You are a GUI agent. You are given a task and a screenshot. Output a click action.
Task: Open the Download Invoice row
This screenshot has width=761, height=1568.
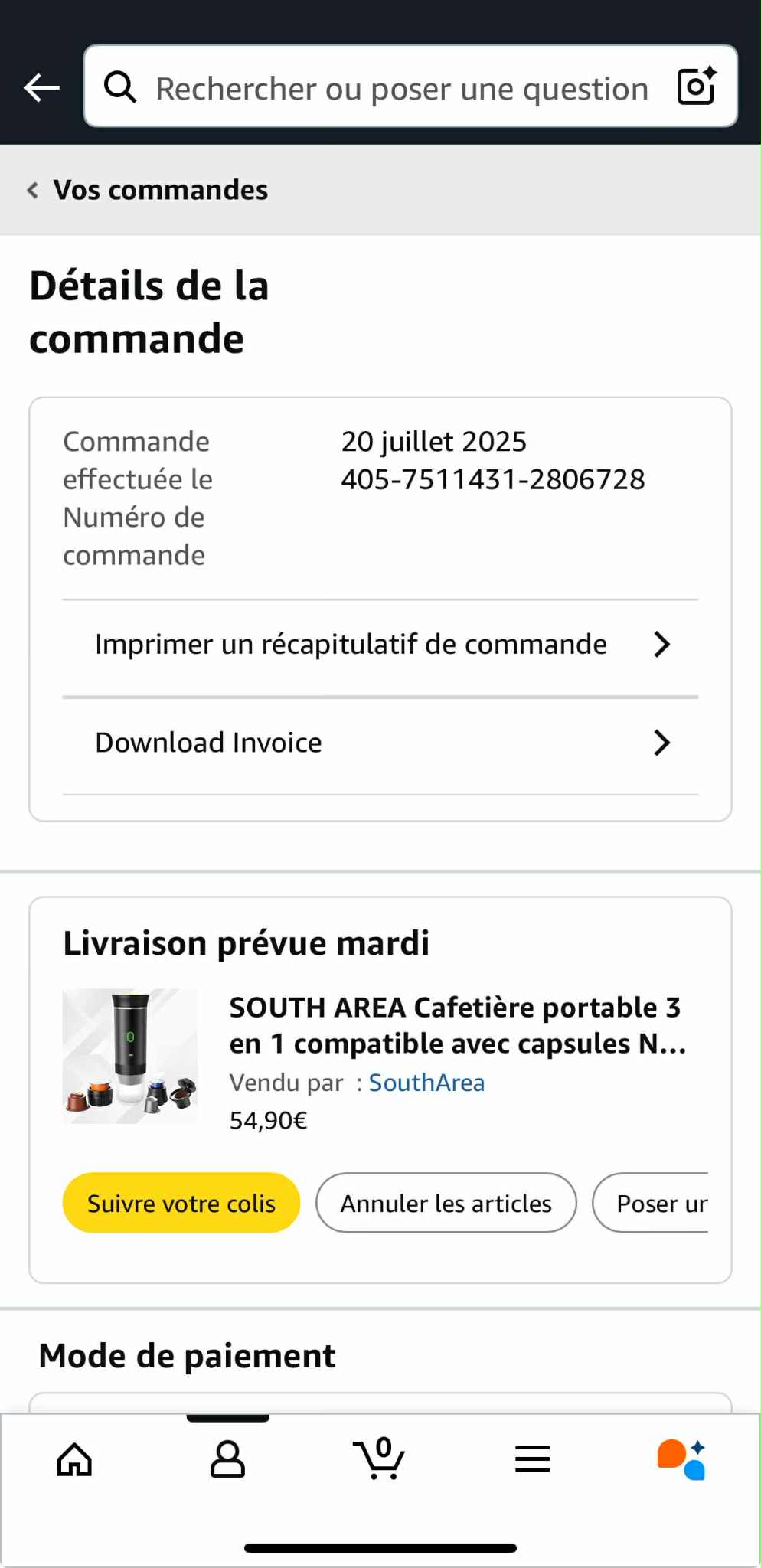tap(380, 743)
